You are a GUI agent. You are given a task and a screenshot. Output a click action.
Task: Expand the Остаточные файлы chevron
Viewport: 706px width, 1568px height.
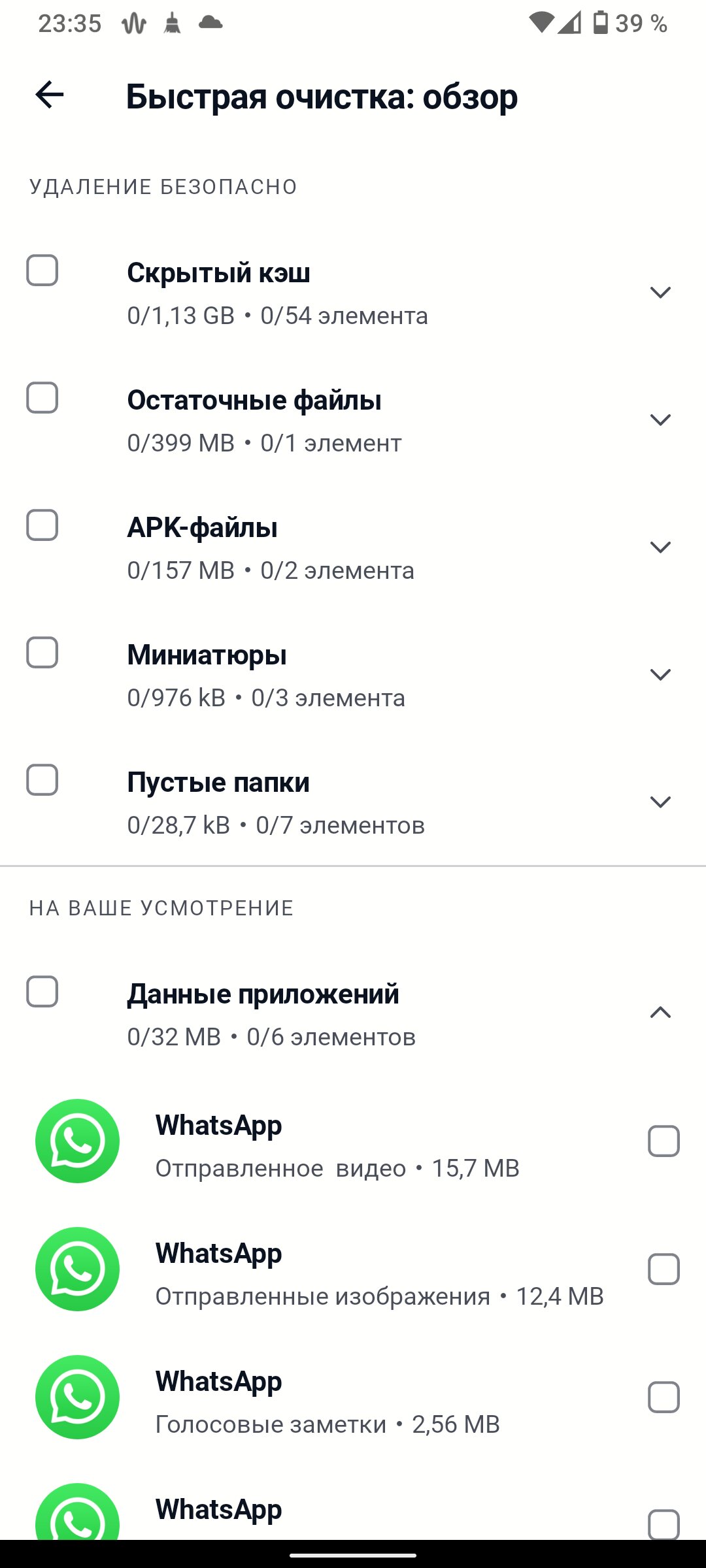[x=660, y=419]
